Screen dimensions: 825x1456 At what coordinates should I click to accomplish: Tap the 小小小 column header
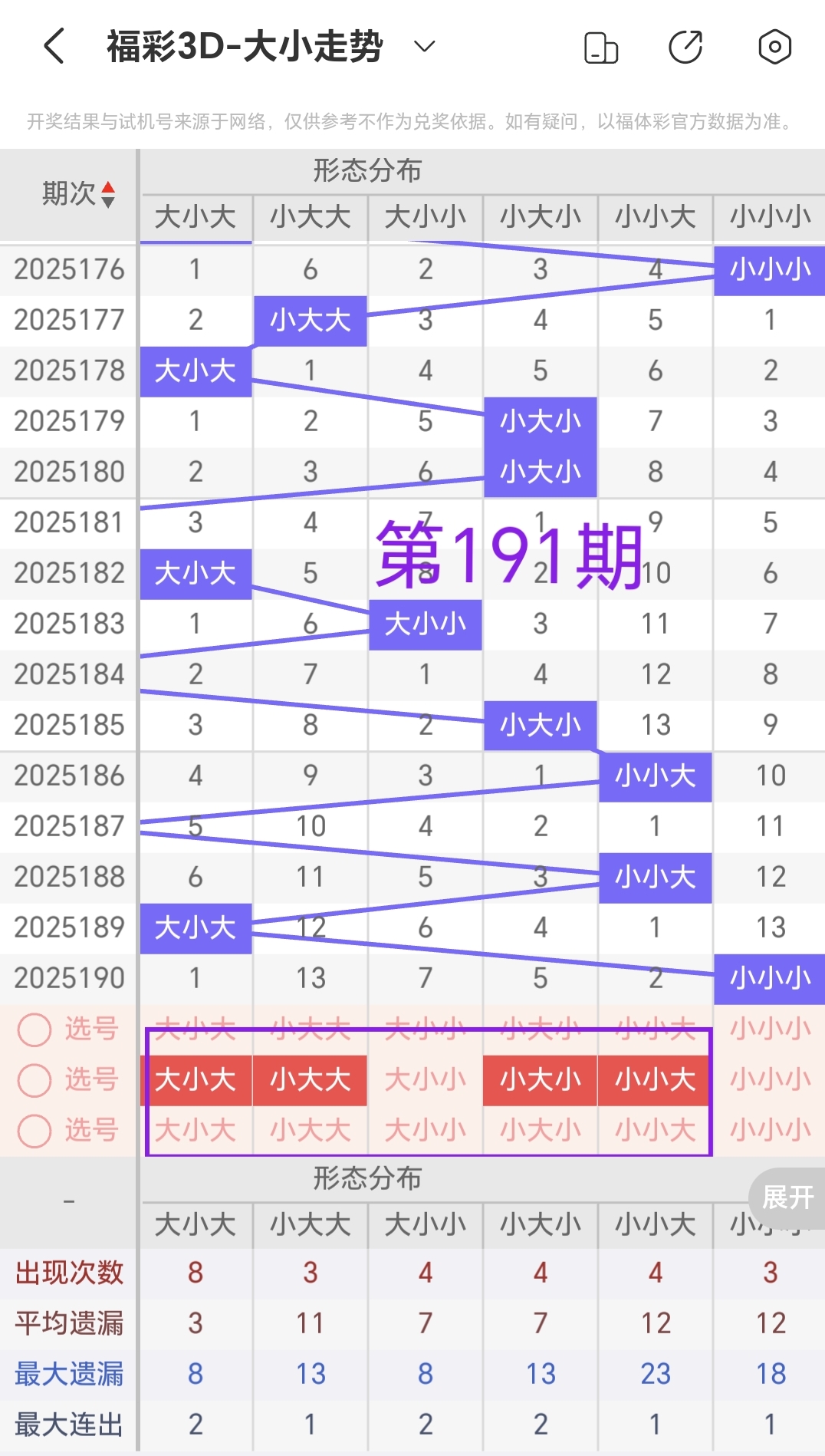tap(768, 218)
